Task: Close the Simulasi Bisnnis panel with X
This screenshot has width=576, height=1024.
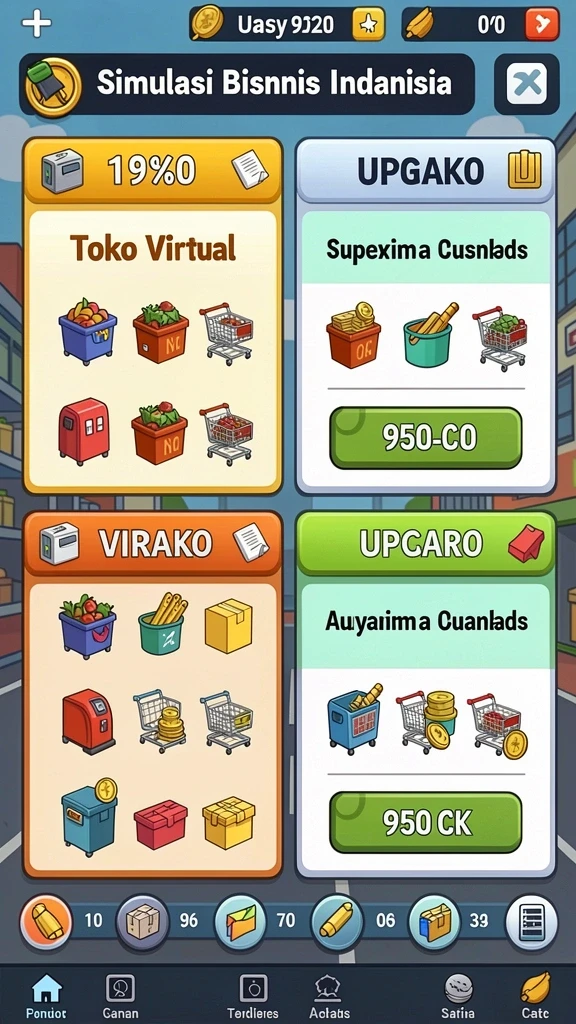Action: click(x=526, y=84)
